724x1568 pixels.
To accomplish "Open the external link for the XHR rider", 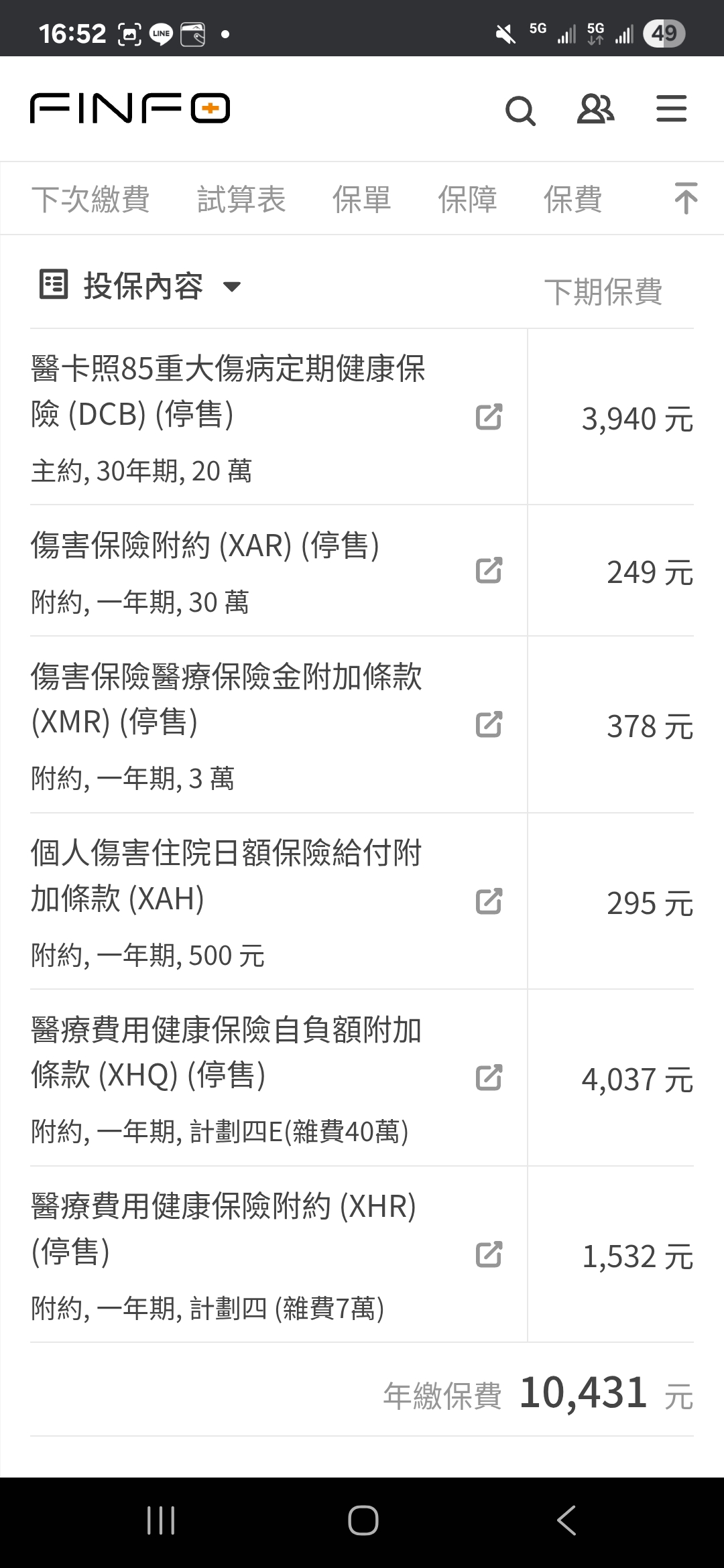I will point(489,1254).
